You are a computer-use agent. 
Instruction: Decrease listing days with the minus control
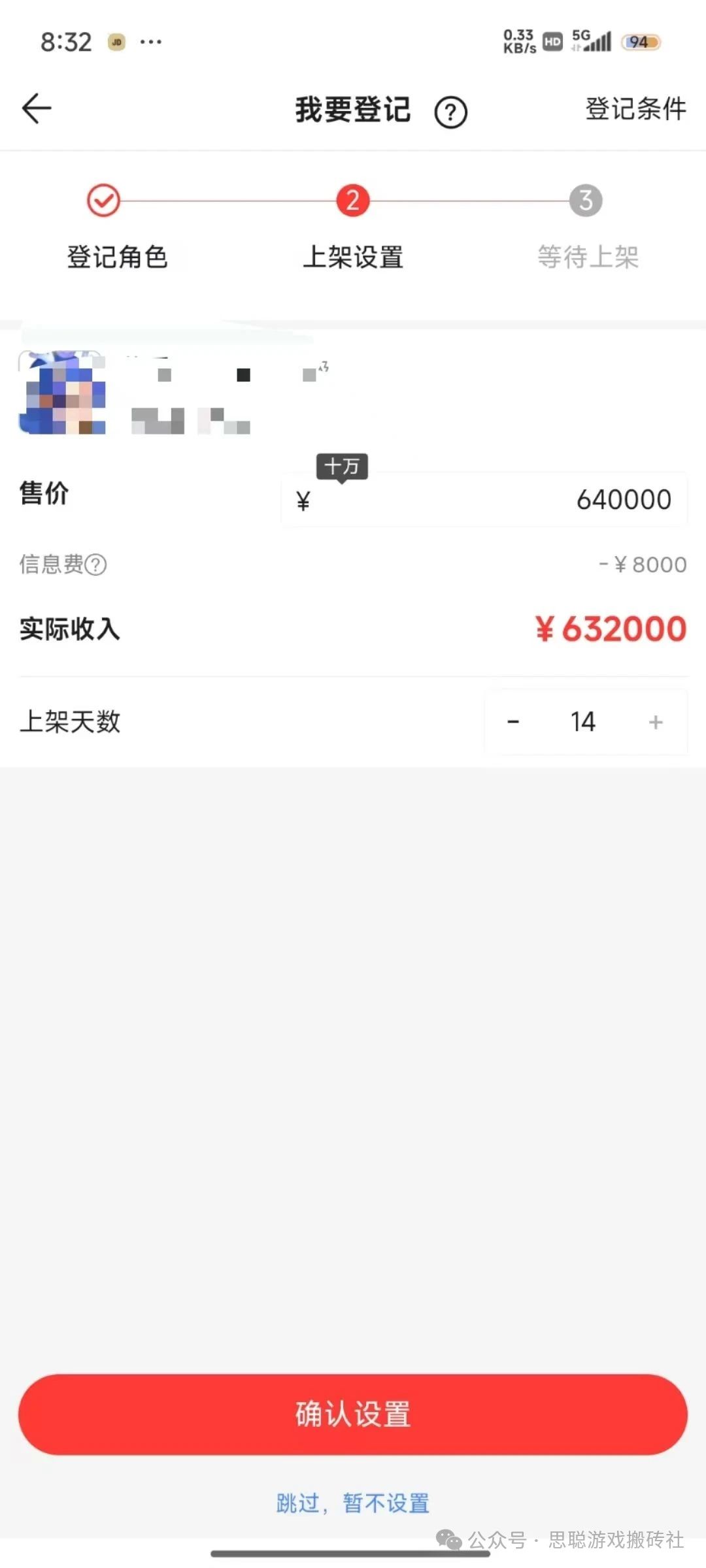point(514,721)
